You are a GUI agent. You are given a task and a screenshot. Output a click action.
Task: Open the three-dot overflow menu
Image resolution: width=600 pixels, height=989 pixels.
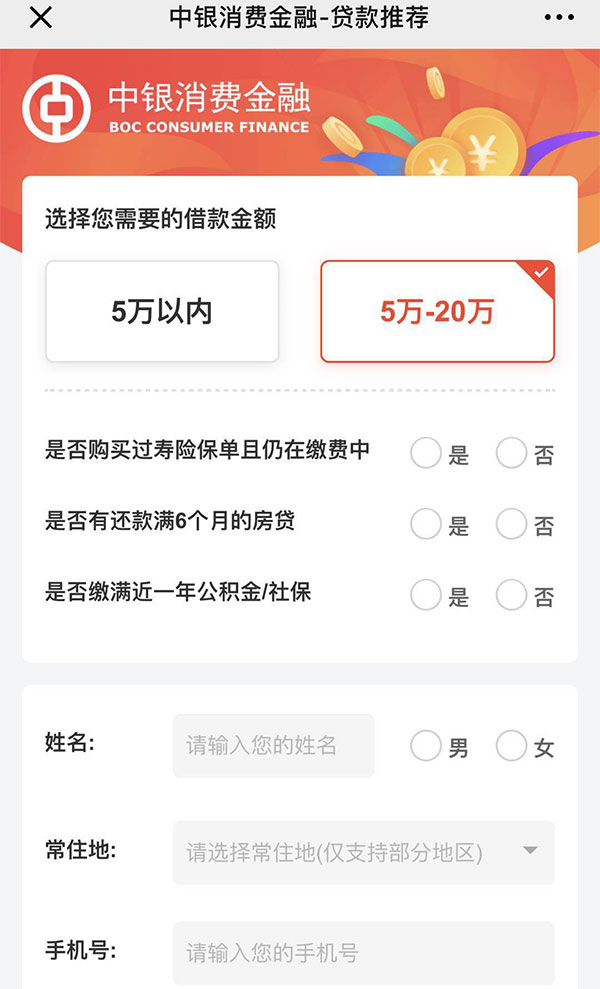[x=559, y=19]
